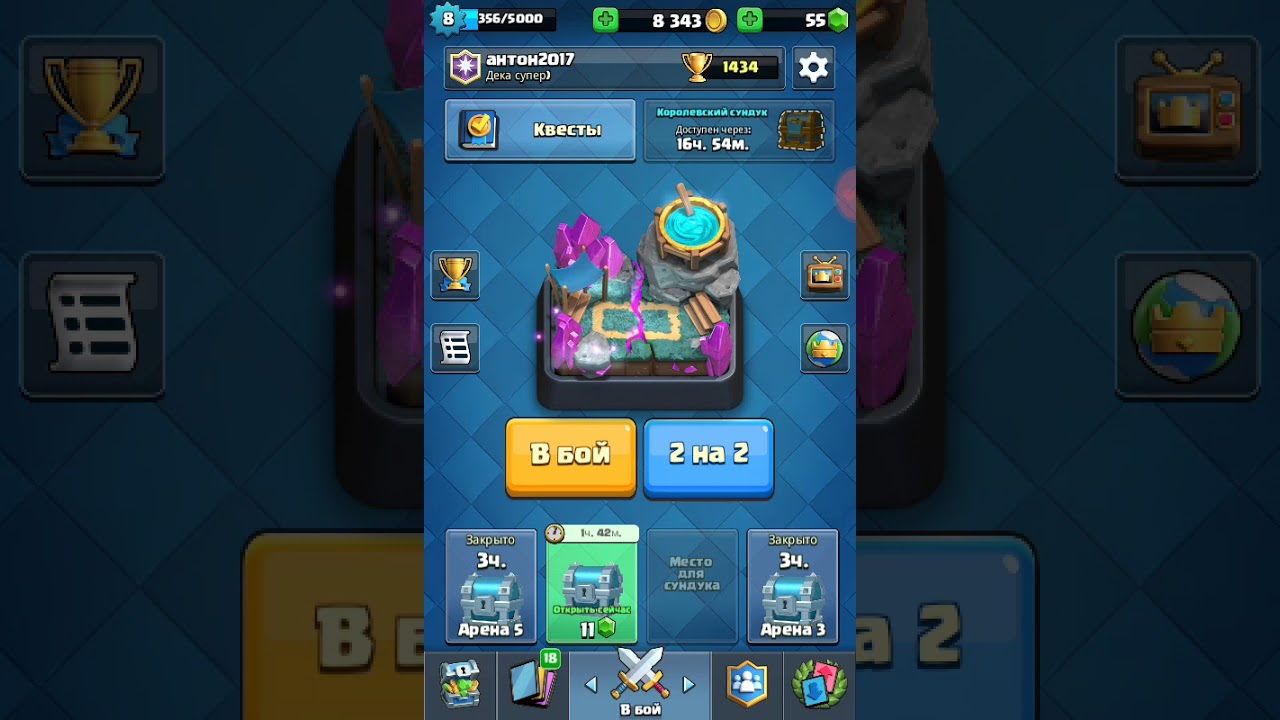
Task: Tap the locked Арена 3 chest
Action: coord(793,587)
